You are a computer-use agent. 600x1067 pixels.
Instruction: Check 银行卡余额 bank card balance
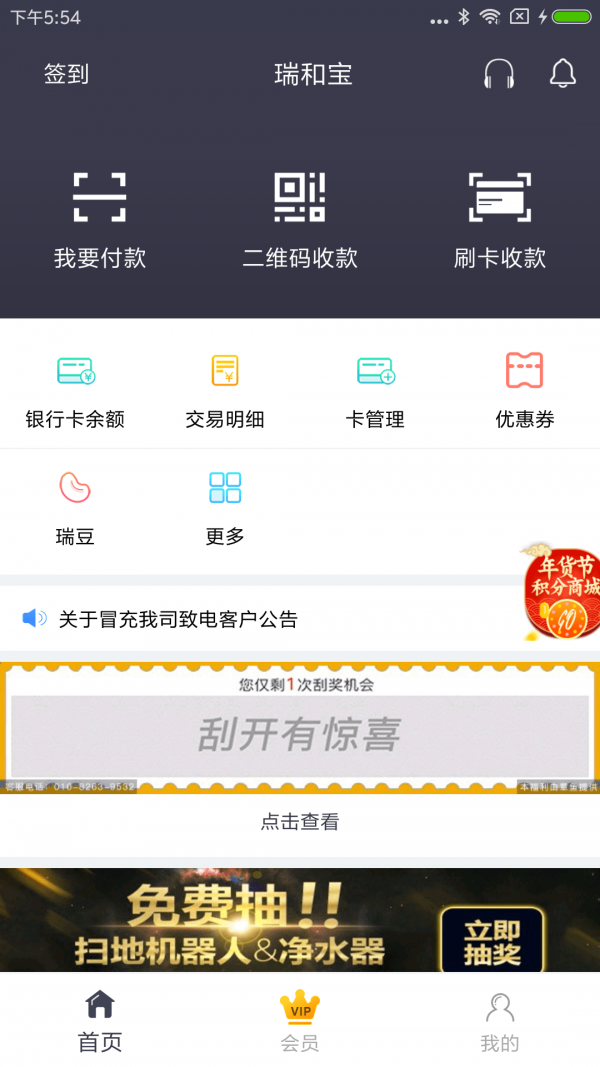point(75,390)
